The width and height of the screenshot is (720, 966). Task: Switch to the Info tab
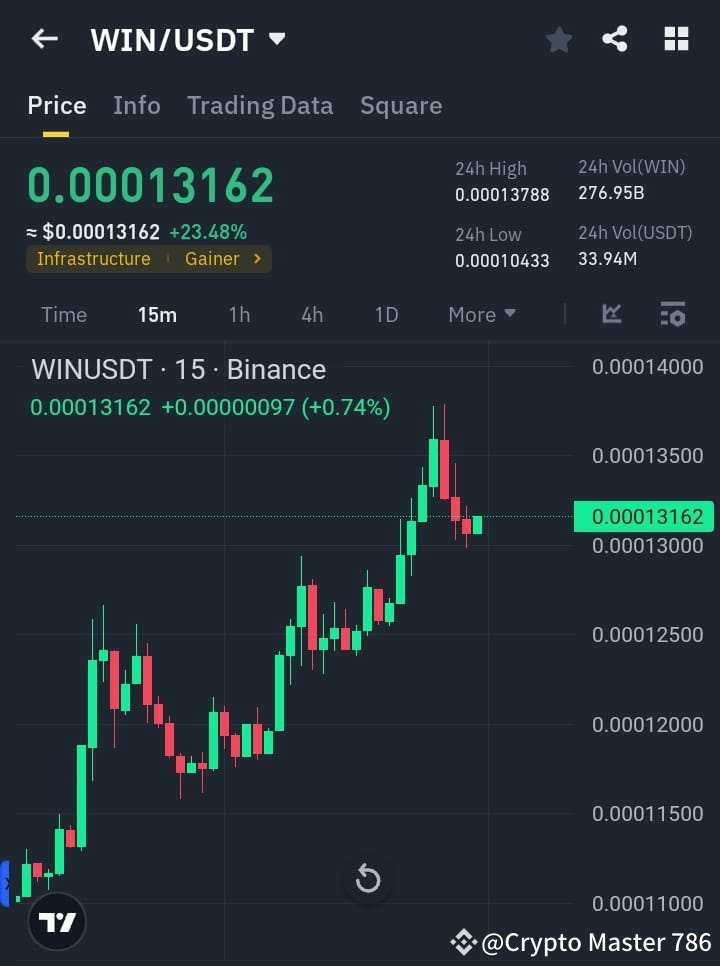coord(137,105)
